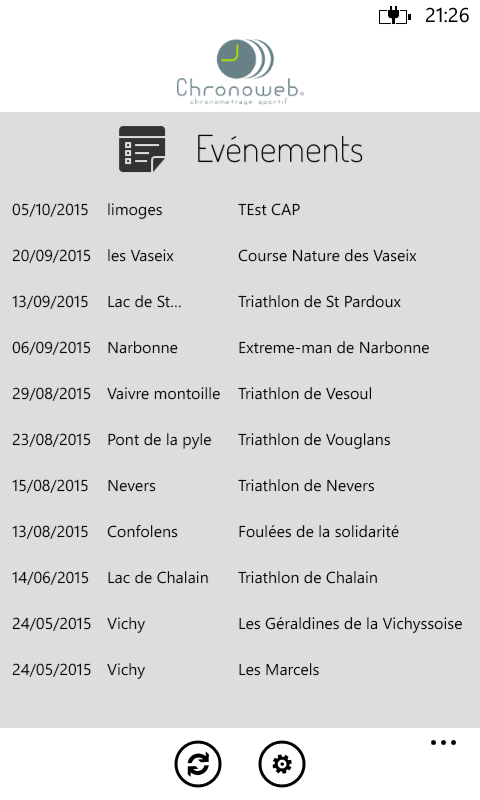Screen dimensions: 480x800
Task: Open settings gear in app bar
Action: coord(282,764)
